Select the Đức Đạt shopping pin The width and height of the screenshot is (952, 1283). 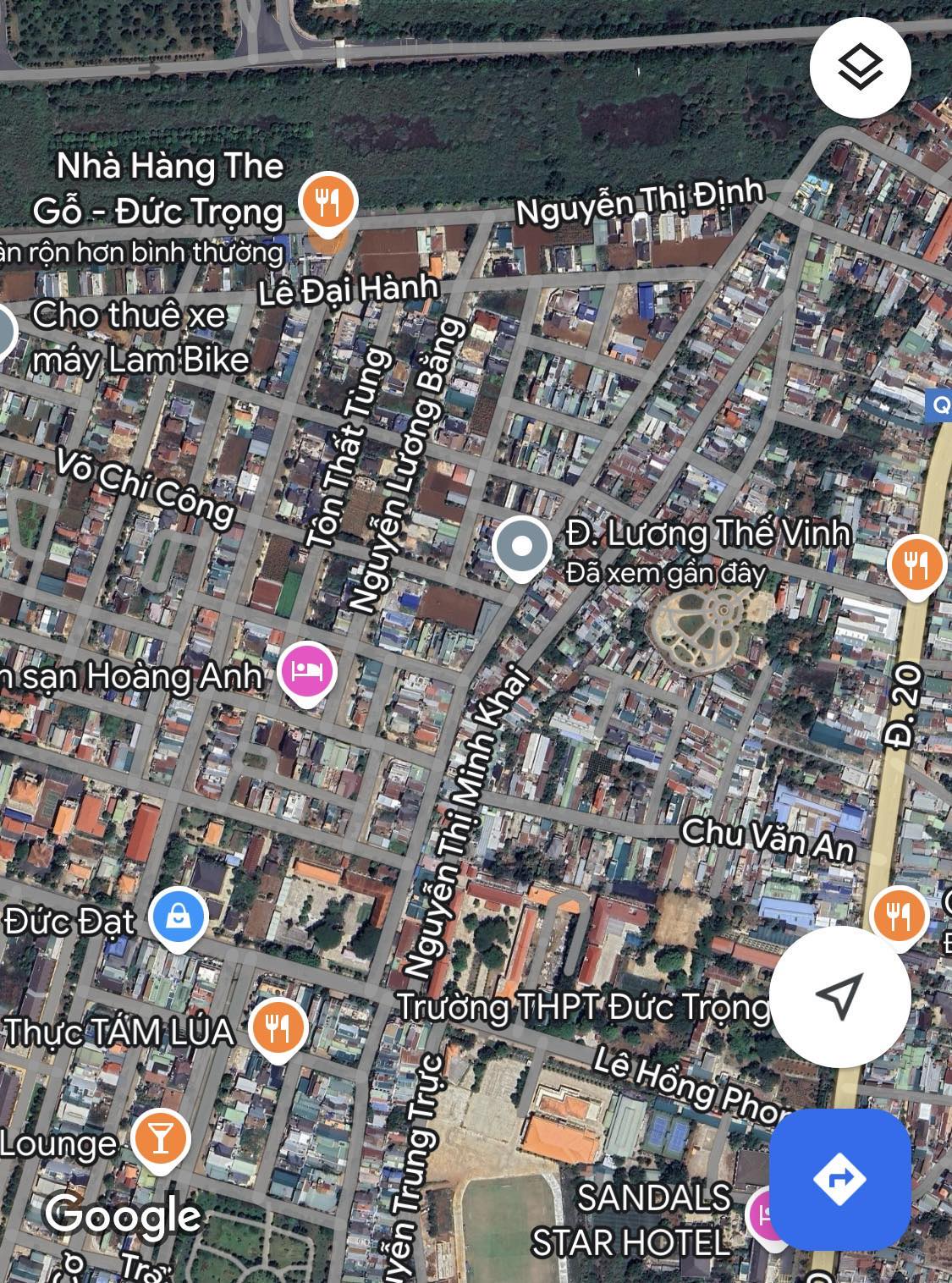(x=179, y=917)
